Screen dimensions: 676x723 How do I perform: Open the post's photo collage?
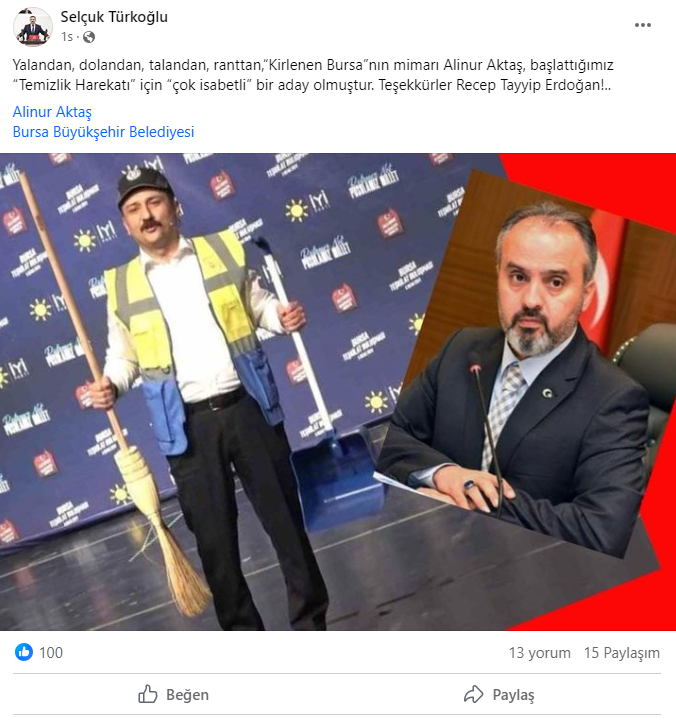coord(338,390)
